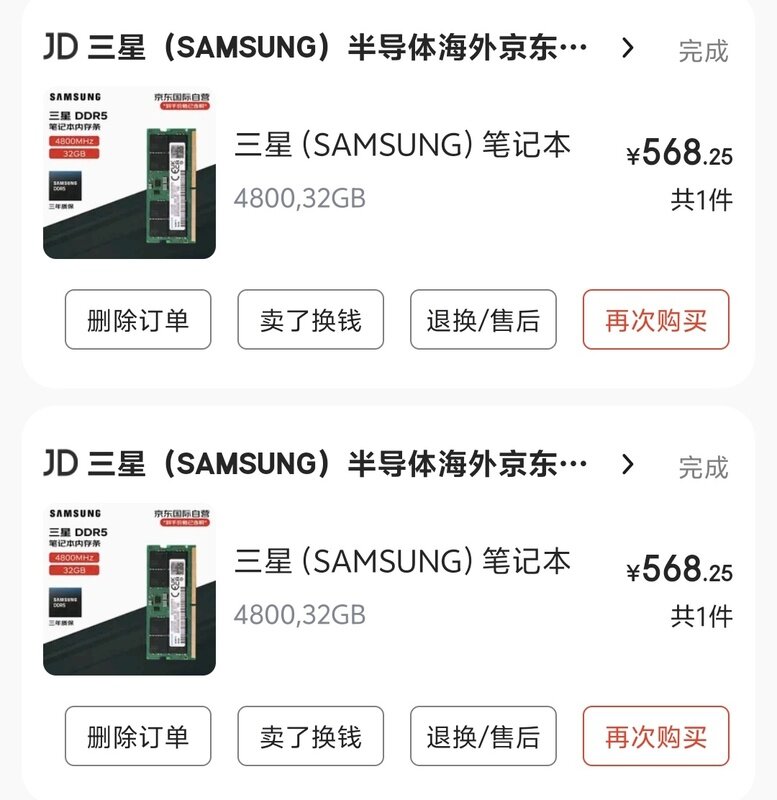Choose 卖了换钱 for the first order
The height and width of the screenshot is (800, 777).
[x=310, y=320]
